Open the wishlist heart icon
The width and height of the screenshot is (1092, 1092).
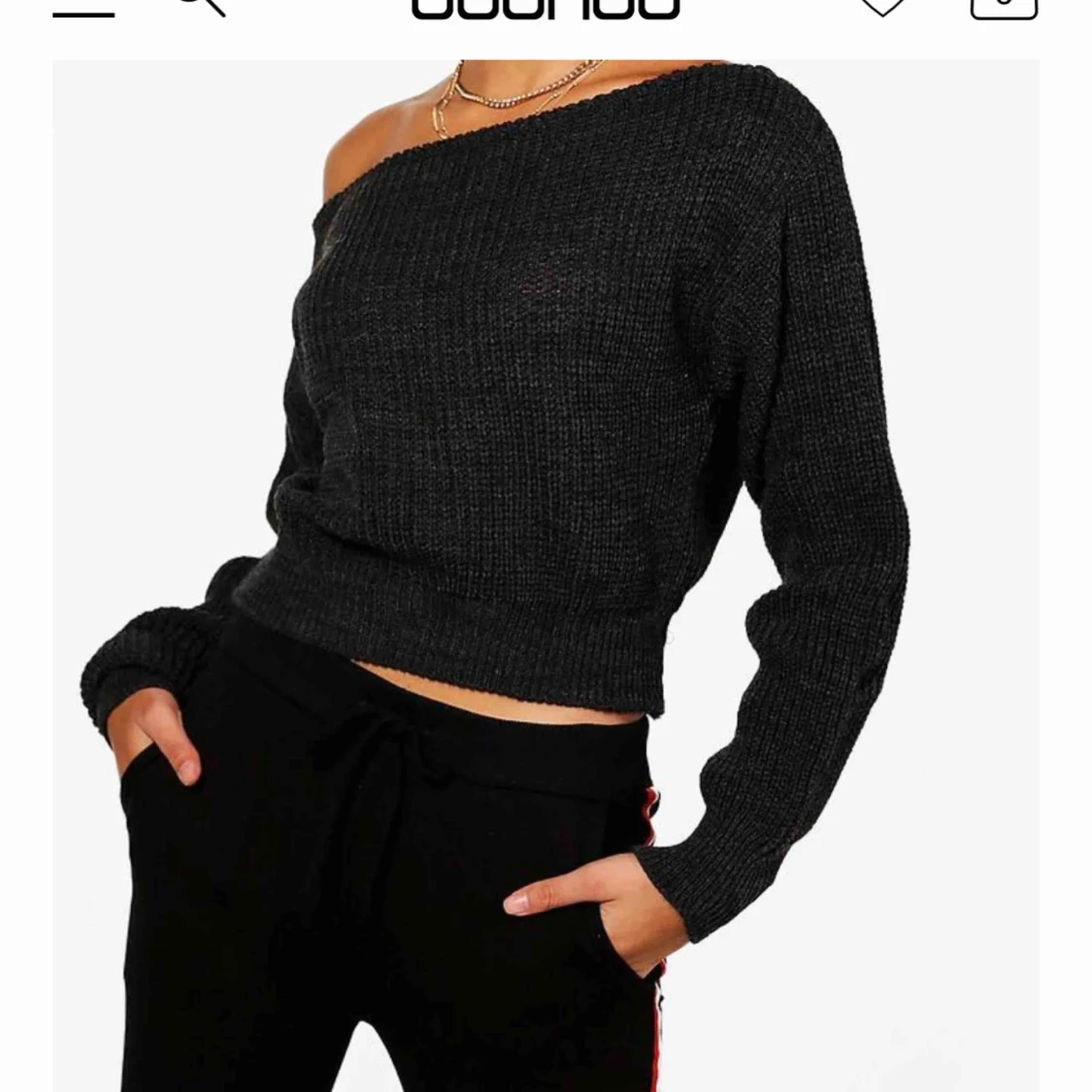(x=882, y=7)
